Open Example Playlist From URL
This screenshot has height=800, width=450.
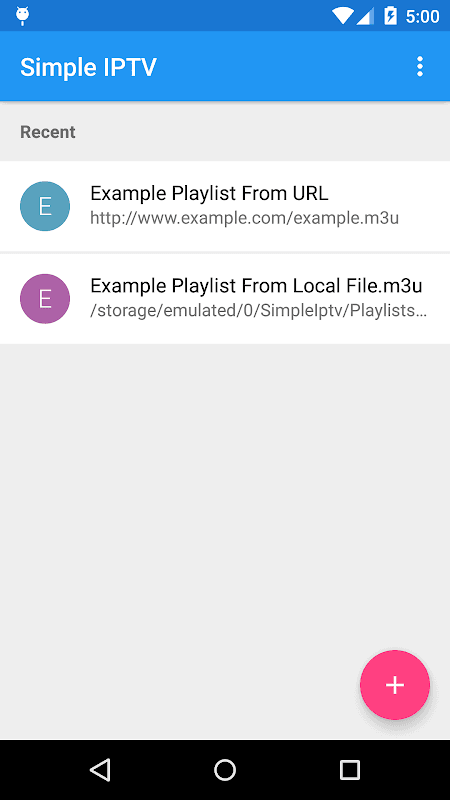click(x=225, y=206)
